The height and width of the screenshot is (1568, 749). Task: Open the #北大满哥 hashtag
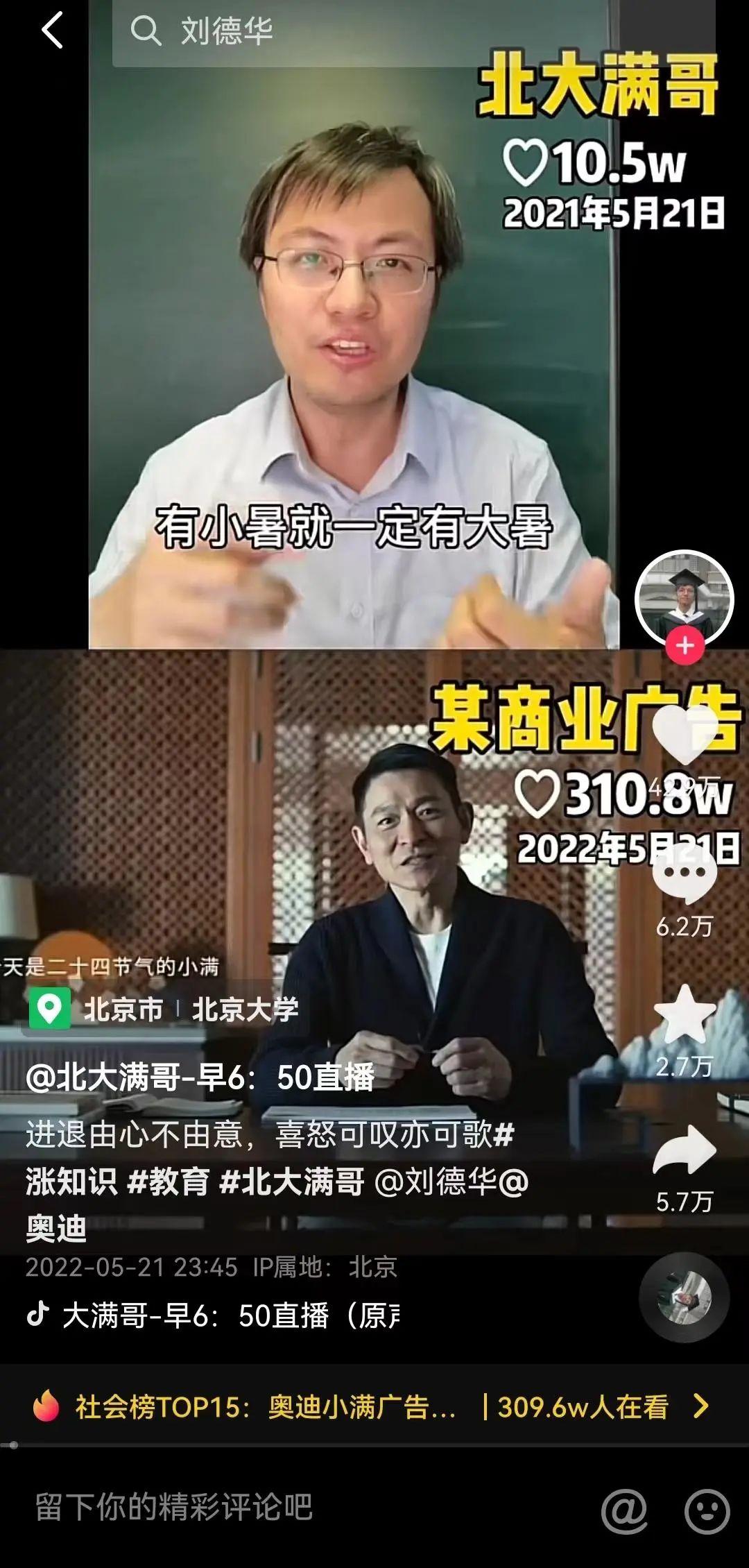tap(291, 1181)
